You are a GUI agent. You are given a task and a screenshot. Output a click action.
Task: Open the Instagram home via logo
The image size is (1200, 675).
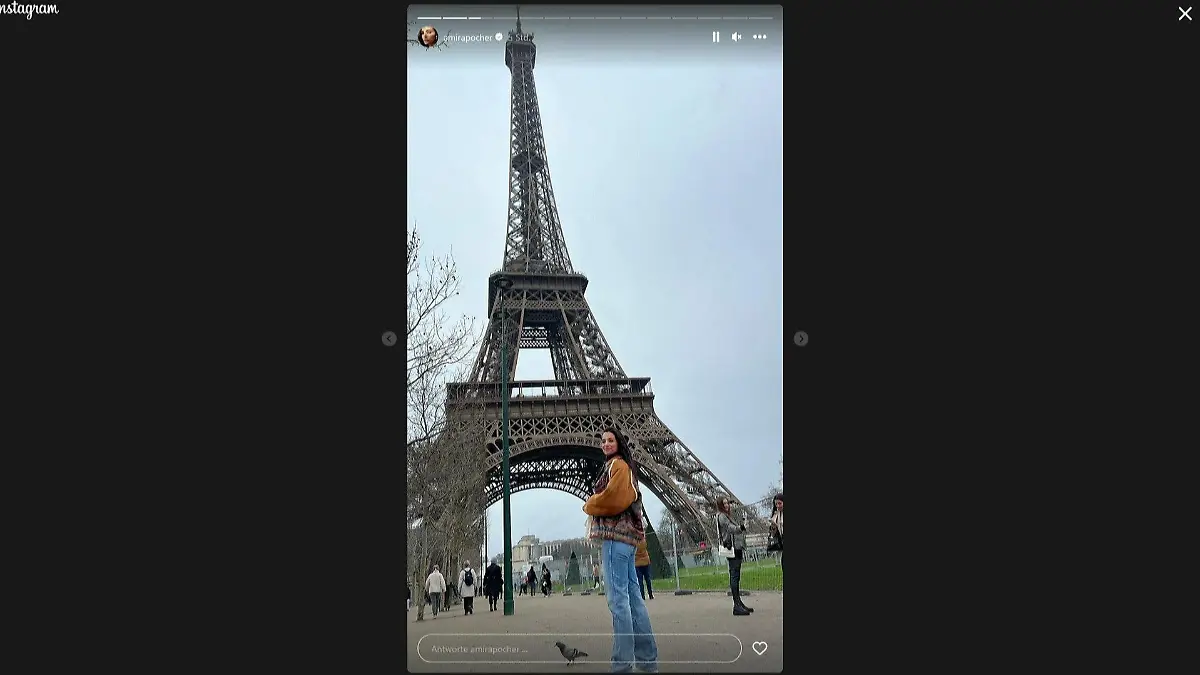(28, 10)
